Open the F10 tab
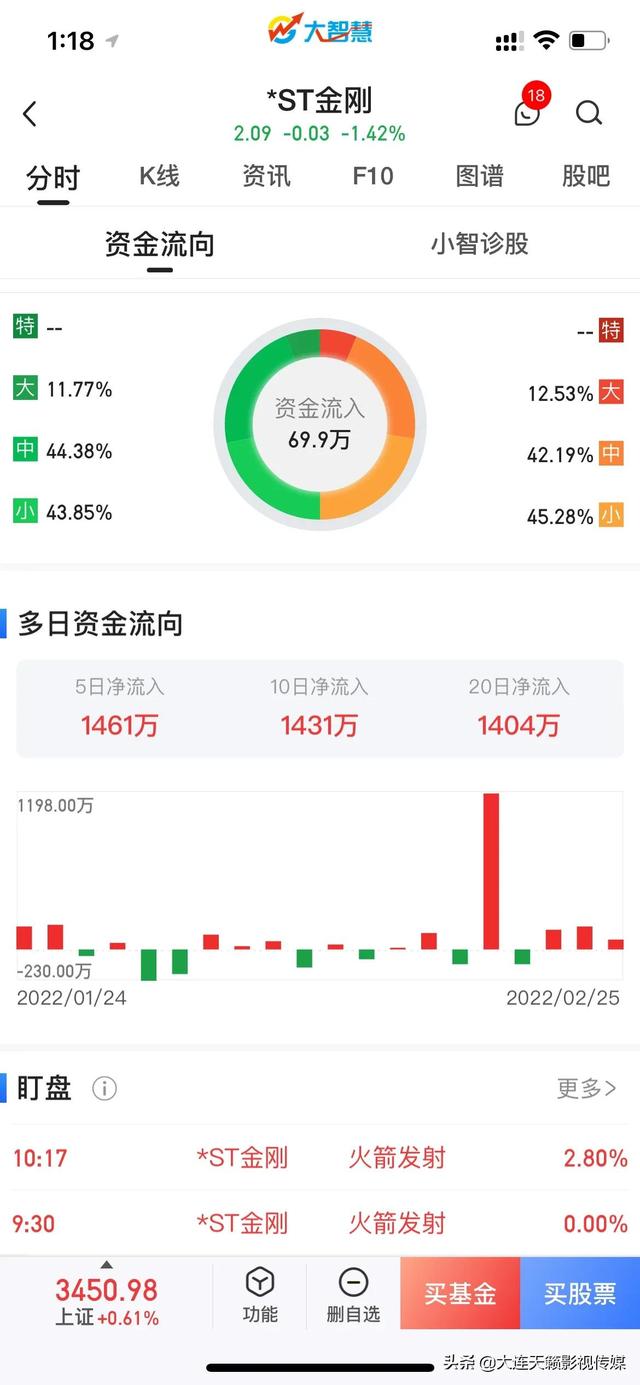This screenshot has height=1385, width=640. pyautogui.click(x=373, y=176)
